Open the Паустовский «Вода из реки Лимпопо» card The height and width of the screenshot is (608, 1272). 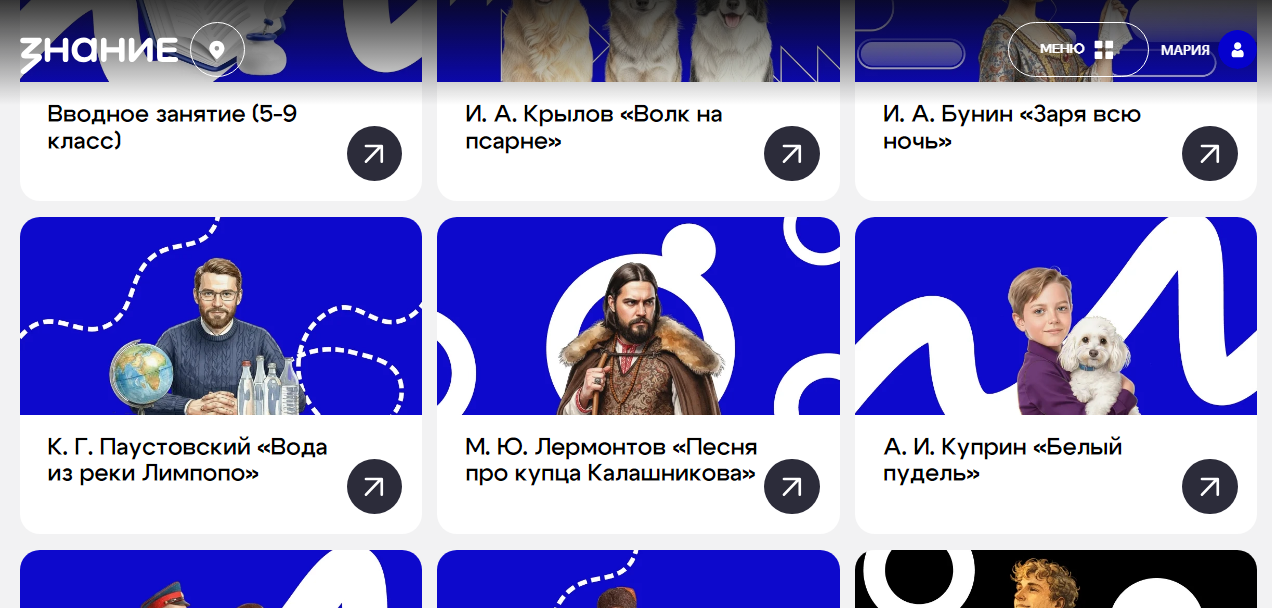220,330
